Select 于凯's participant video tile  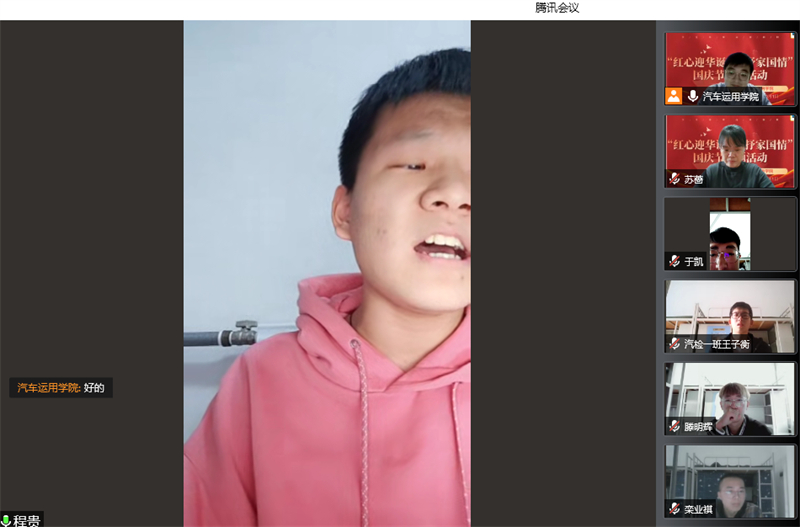click(x=730, y=233)
